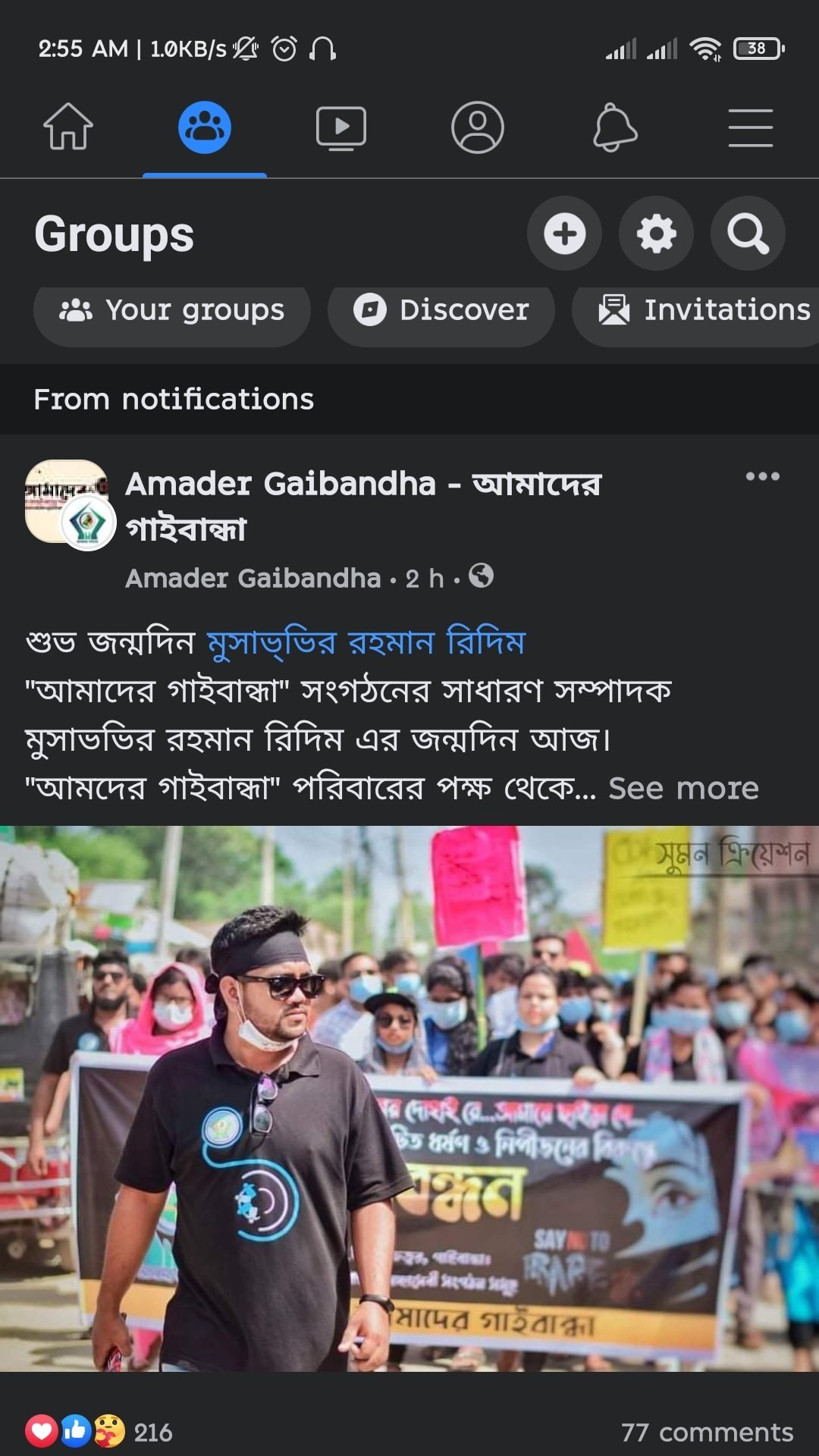Go to the Home feed tab
819x1456 pixels.
[68, 127]
